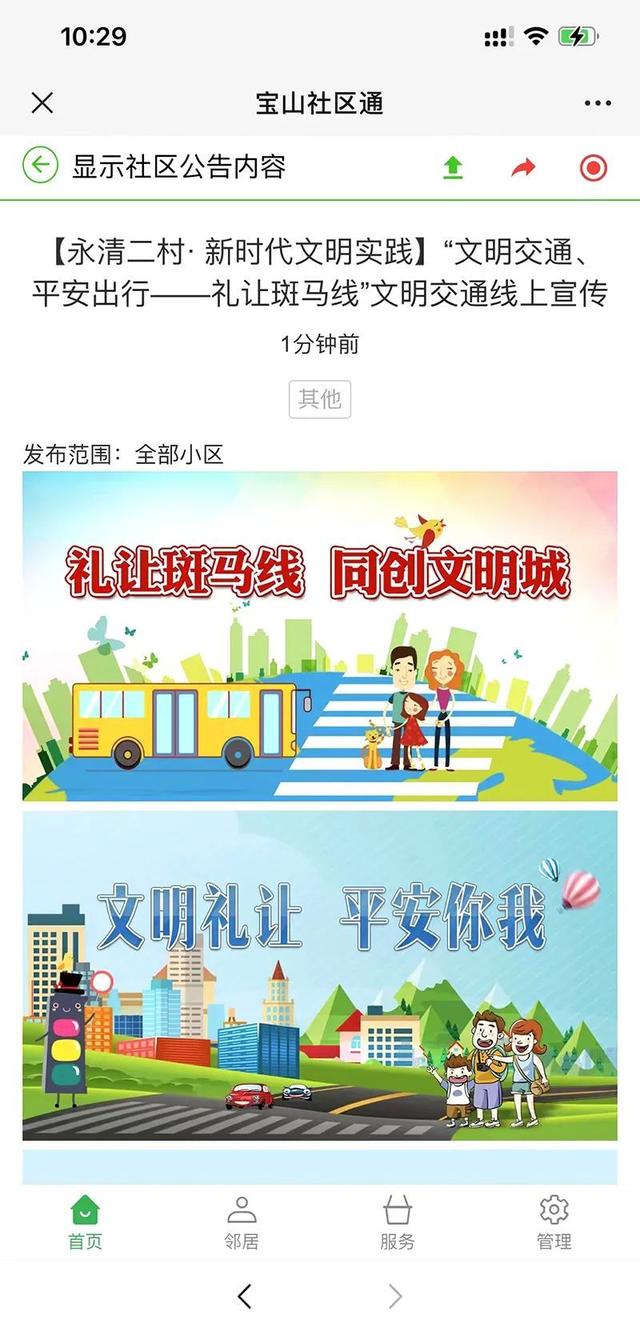Navigate back with the bottom left chevron
Screen dimensions: 640x1327
[245, 1296]
